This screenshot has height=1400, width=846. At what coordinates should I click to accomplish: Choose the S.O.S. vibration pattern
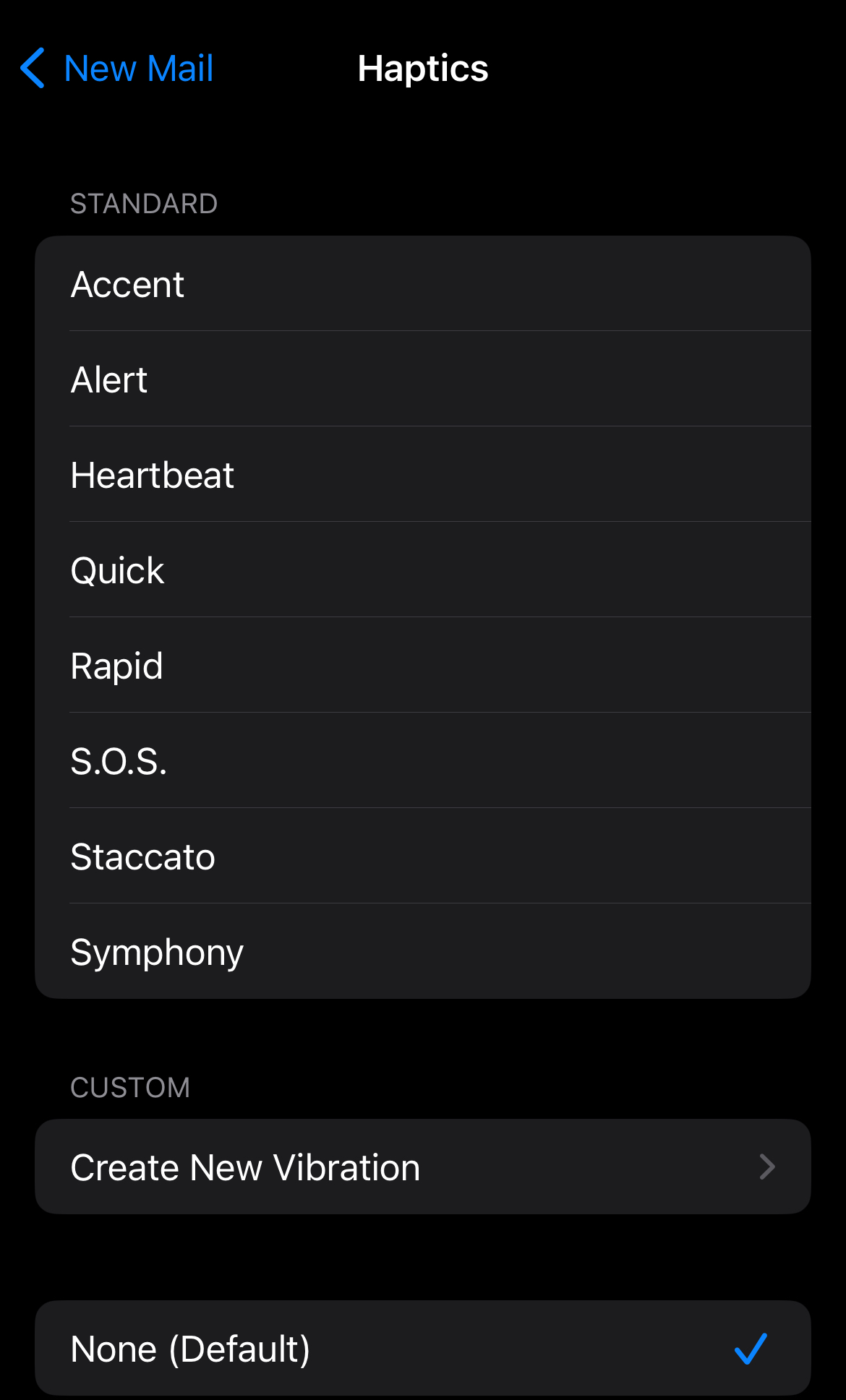point(422,761)
